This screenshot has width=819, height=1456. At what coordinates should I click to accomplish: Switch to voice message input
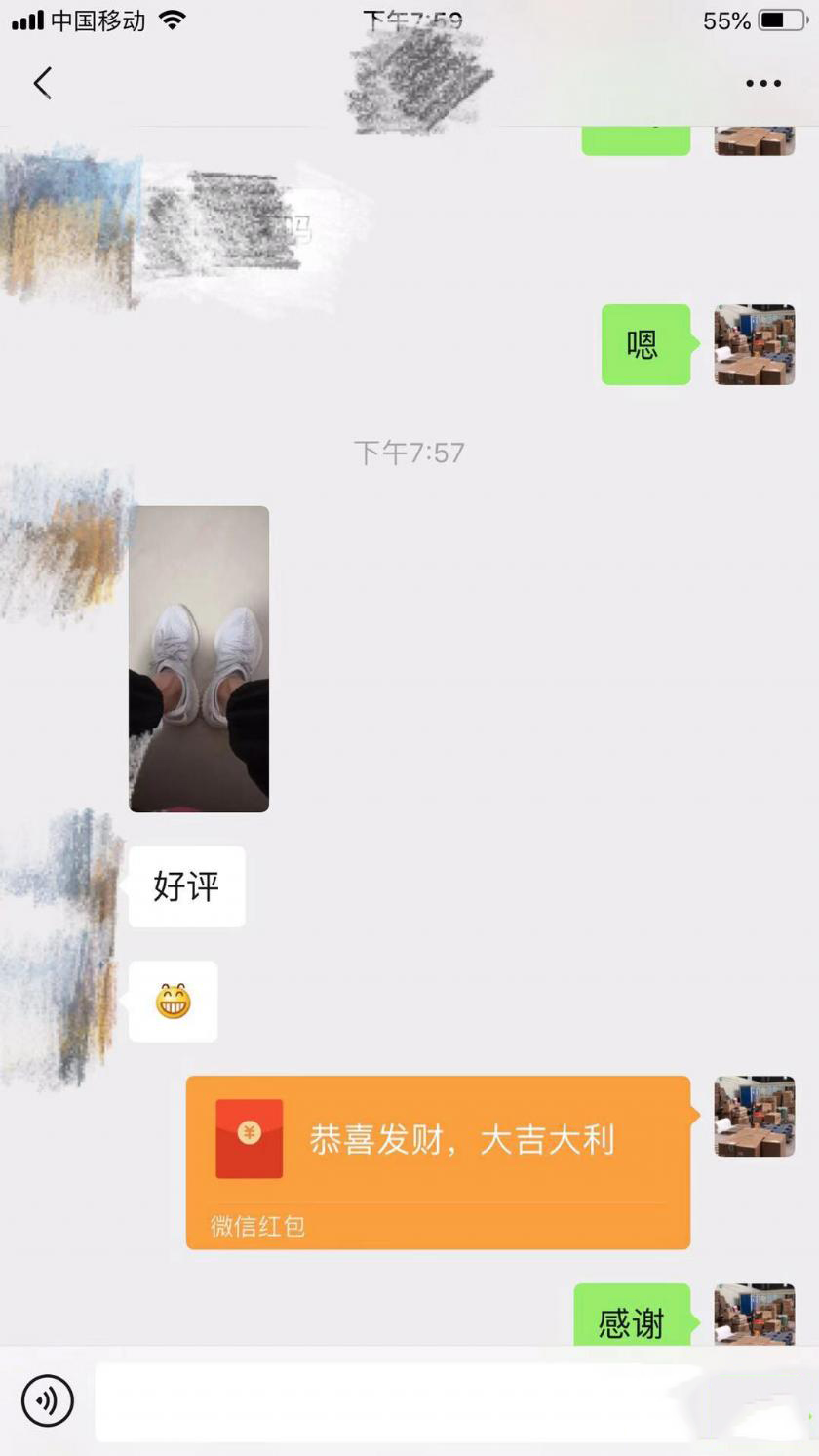(x=47, y=1400)
